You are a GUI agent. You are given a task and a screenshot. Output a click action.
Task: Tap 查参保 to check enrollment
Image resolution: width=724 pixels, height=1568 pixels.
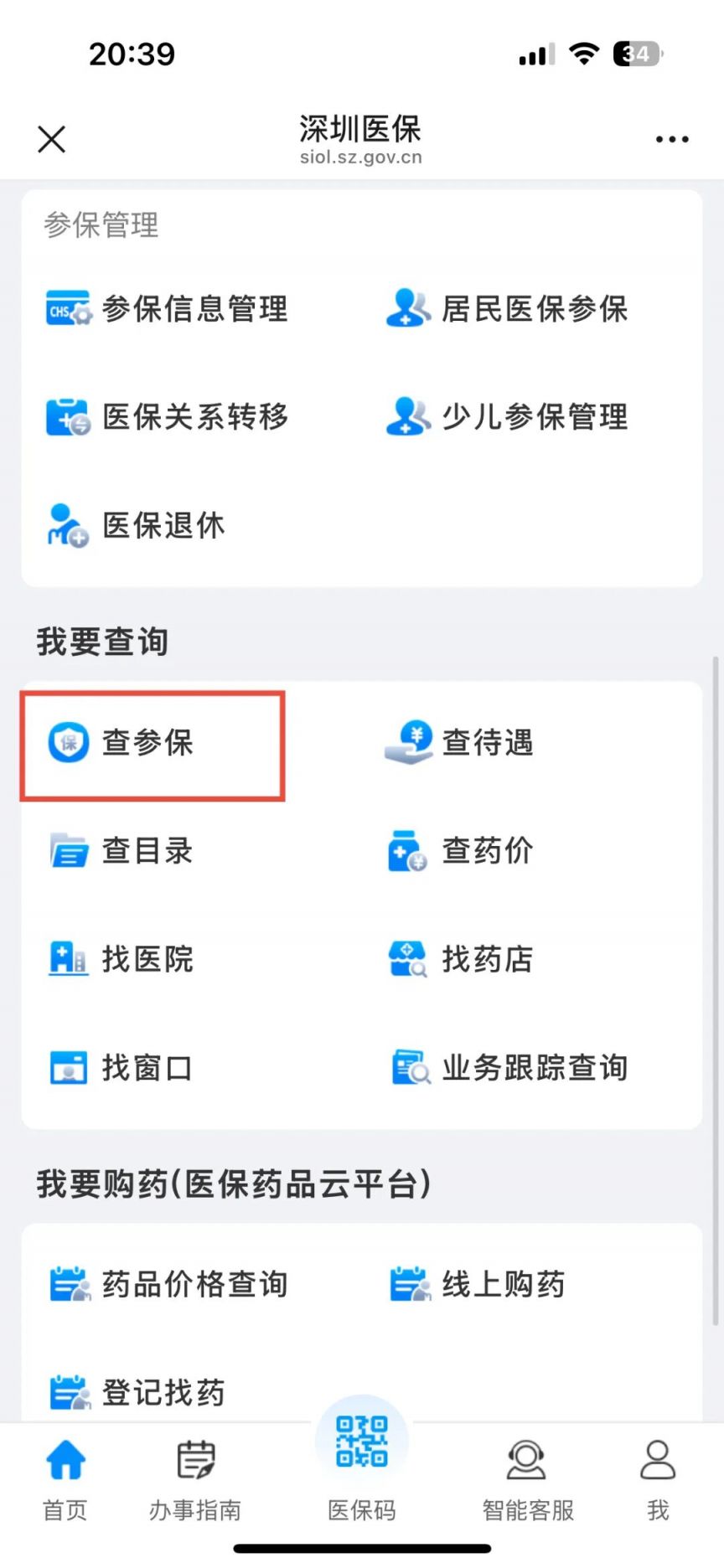pos(122,743)
